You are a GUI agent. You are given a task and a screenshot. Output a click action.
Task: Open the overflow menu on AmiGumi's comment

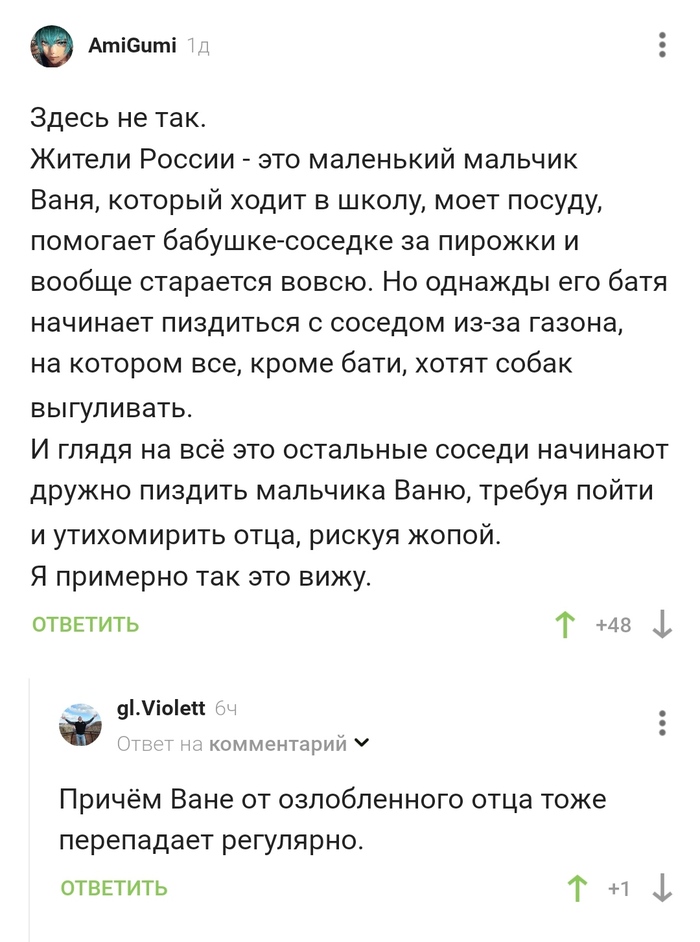point(662,45)
